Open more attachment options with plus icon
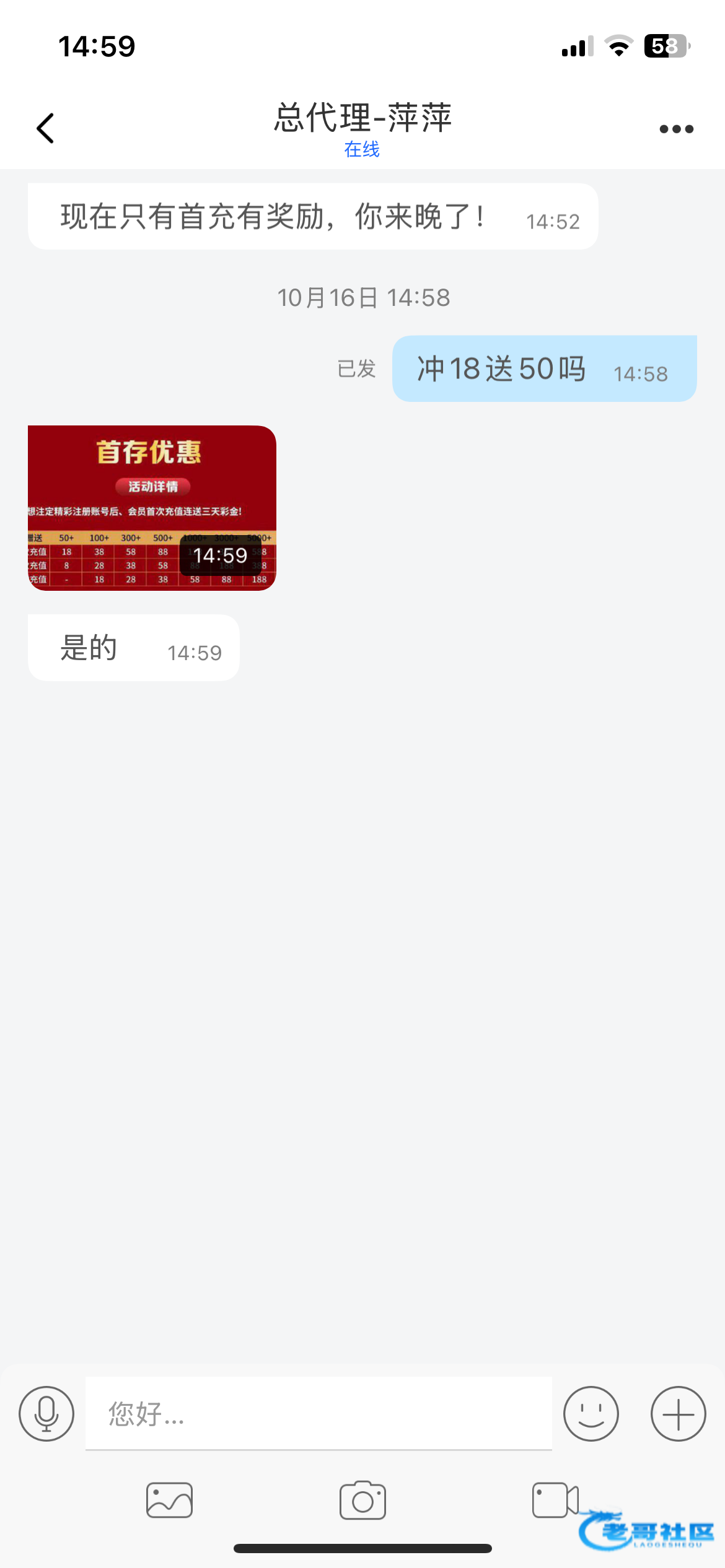Image resolution: width=725 pixels, height=1568 pixels. 678,1414
